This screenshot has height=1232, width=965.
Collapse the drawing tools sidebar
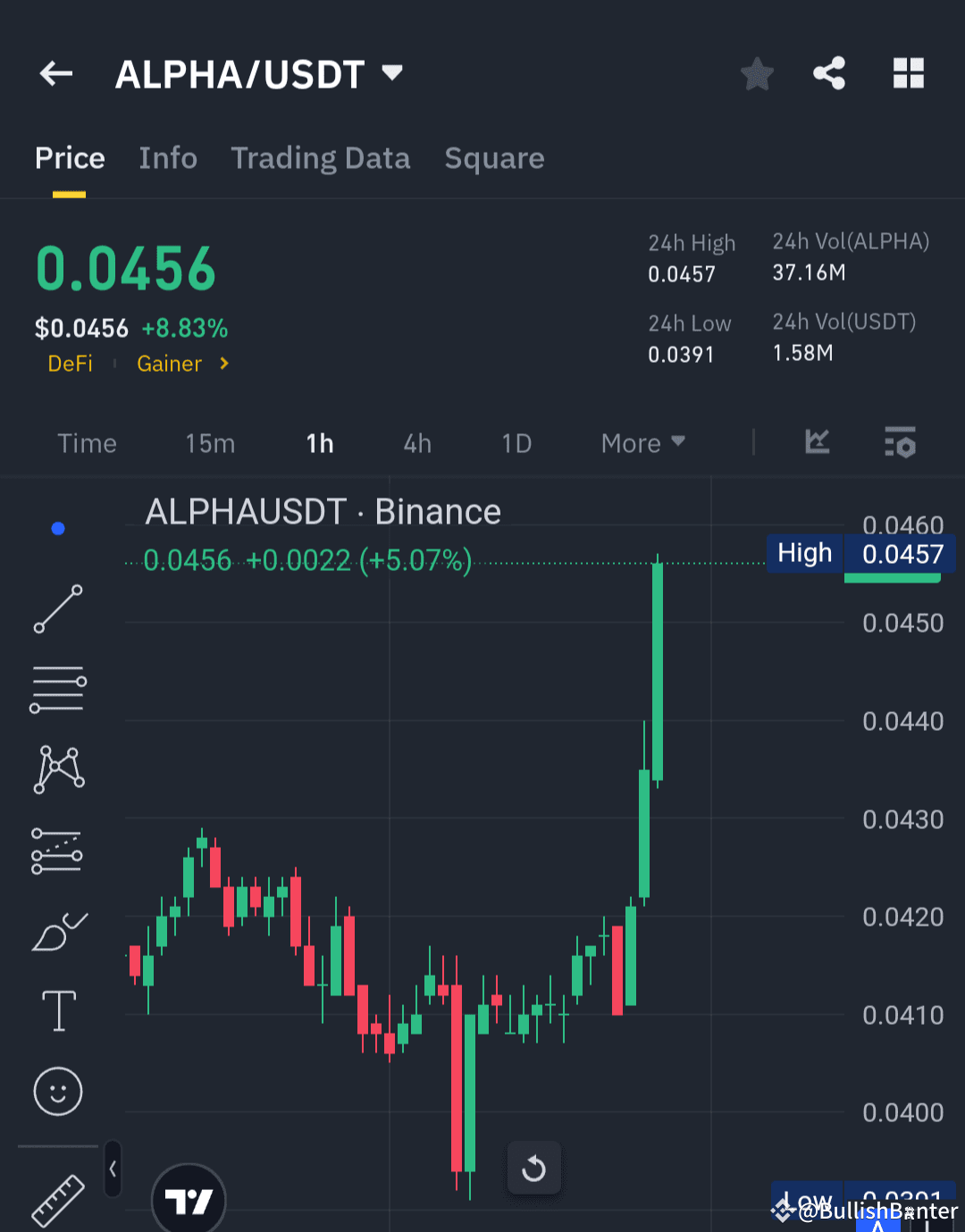(113, 1169)
